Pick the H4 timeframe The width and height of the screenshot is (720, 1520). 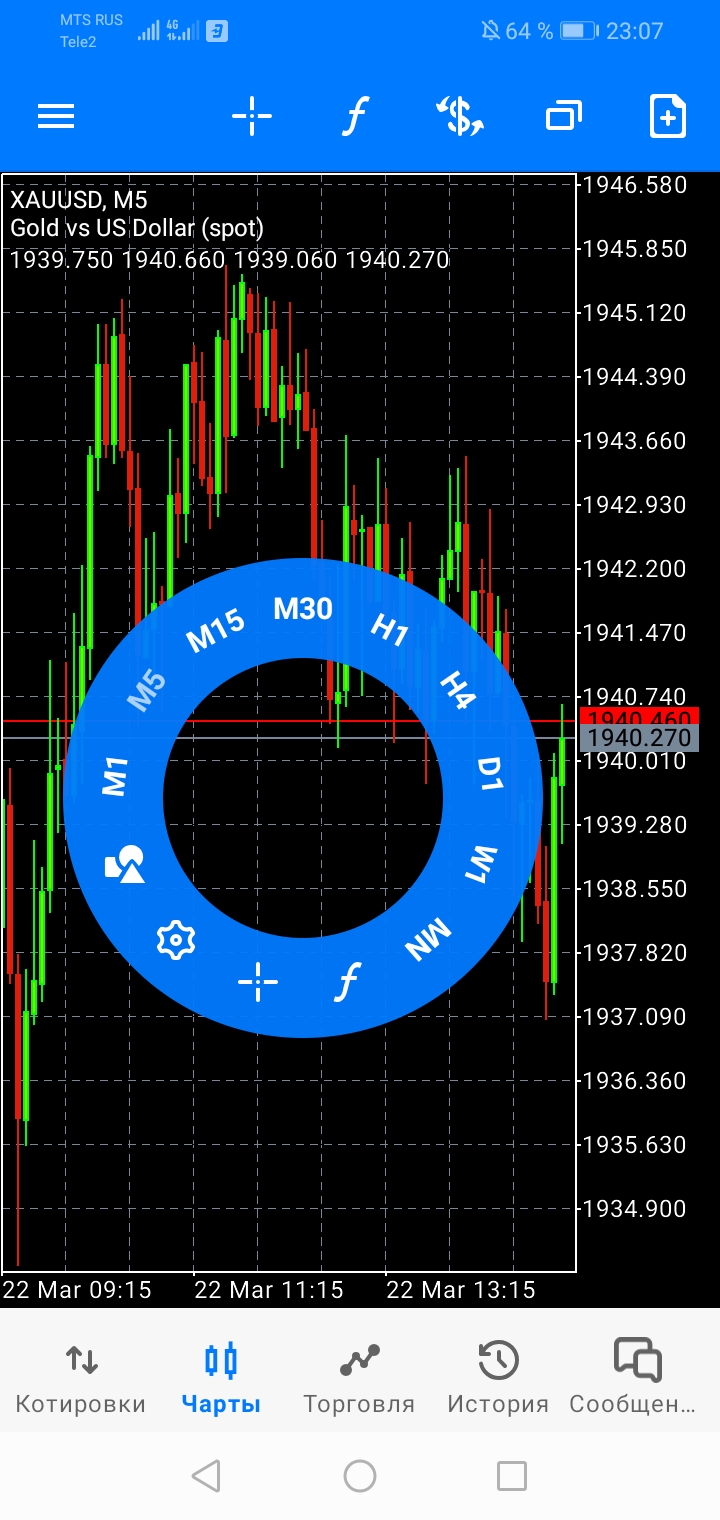[456, 690]
